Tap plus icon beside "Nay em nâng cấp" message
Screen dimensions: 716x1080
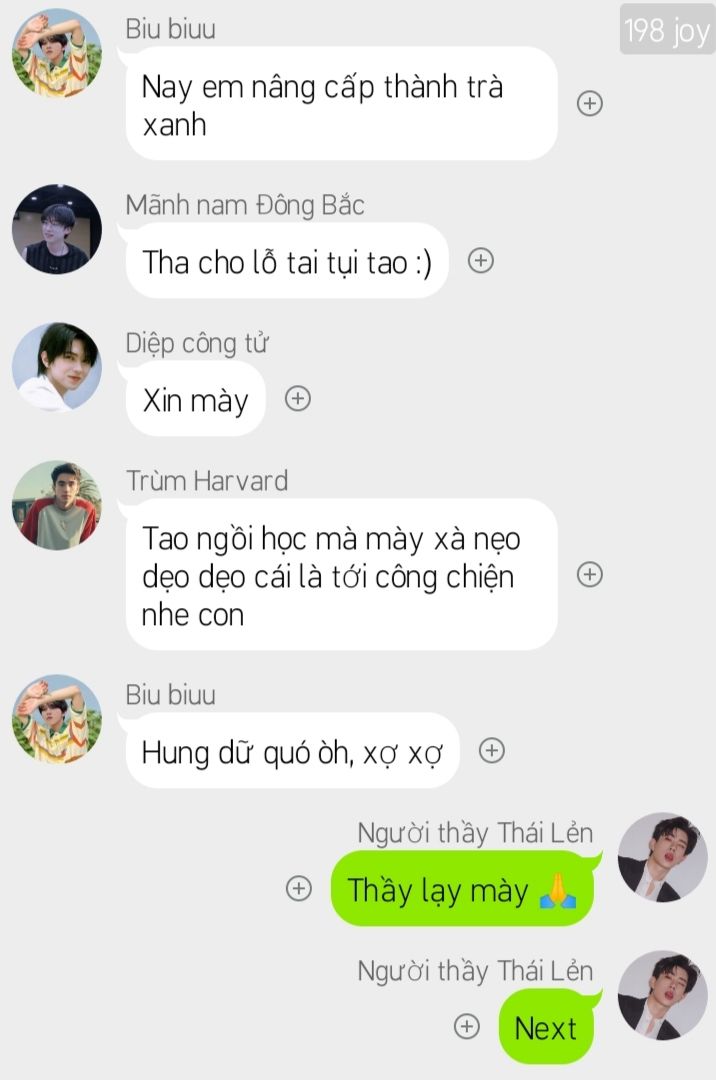590,103
